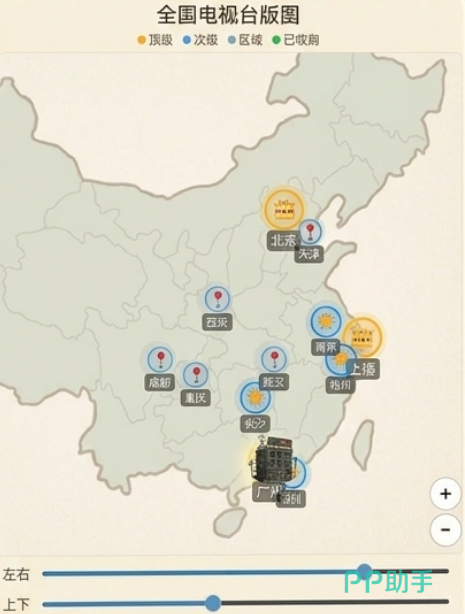Screen dimensions: 465x614
Task: Zoom in the map with plus button
Action: point(445,494)
